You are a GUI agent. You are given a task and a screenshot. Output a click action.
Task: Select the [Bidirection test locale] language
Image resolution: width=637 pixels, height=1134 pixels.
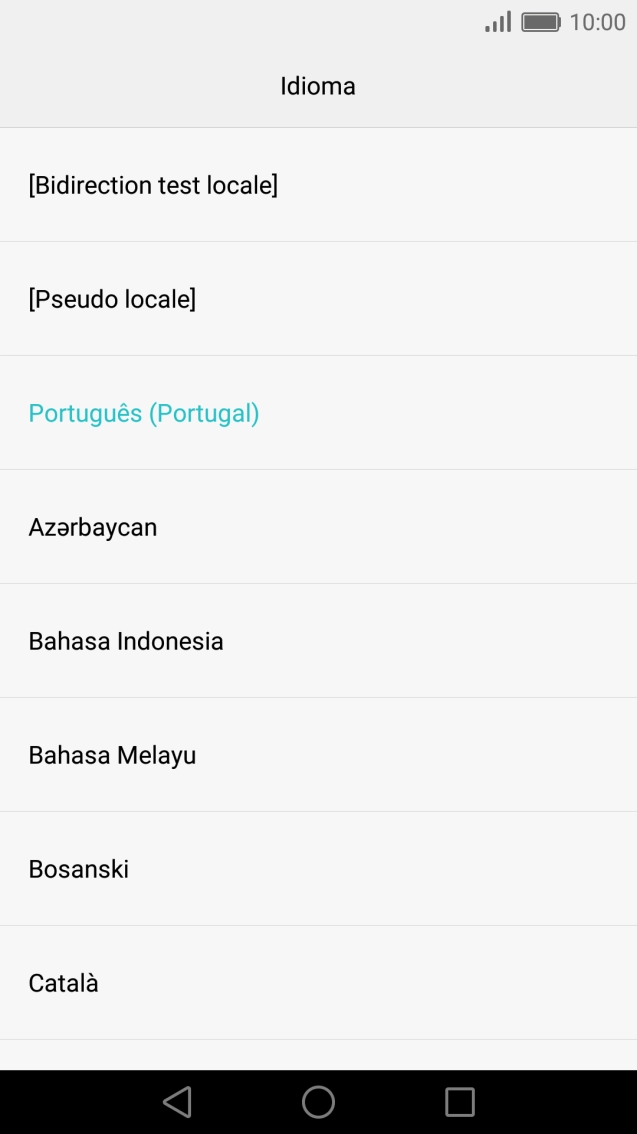(153, 185)
